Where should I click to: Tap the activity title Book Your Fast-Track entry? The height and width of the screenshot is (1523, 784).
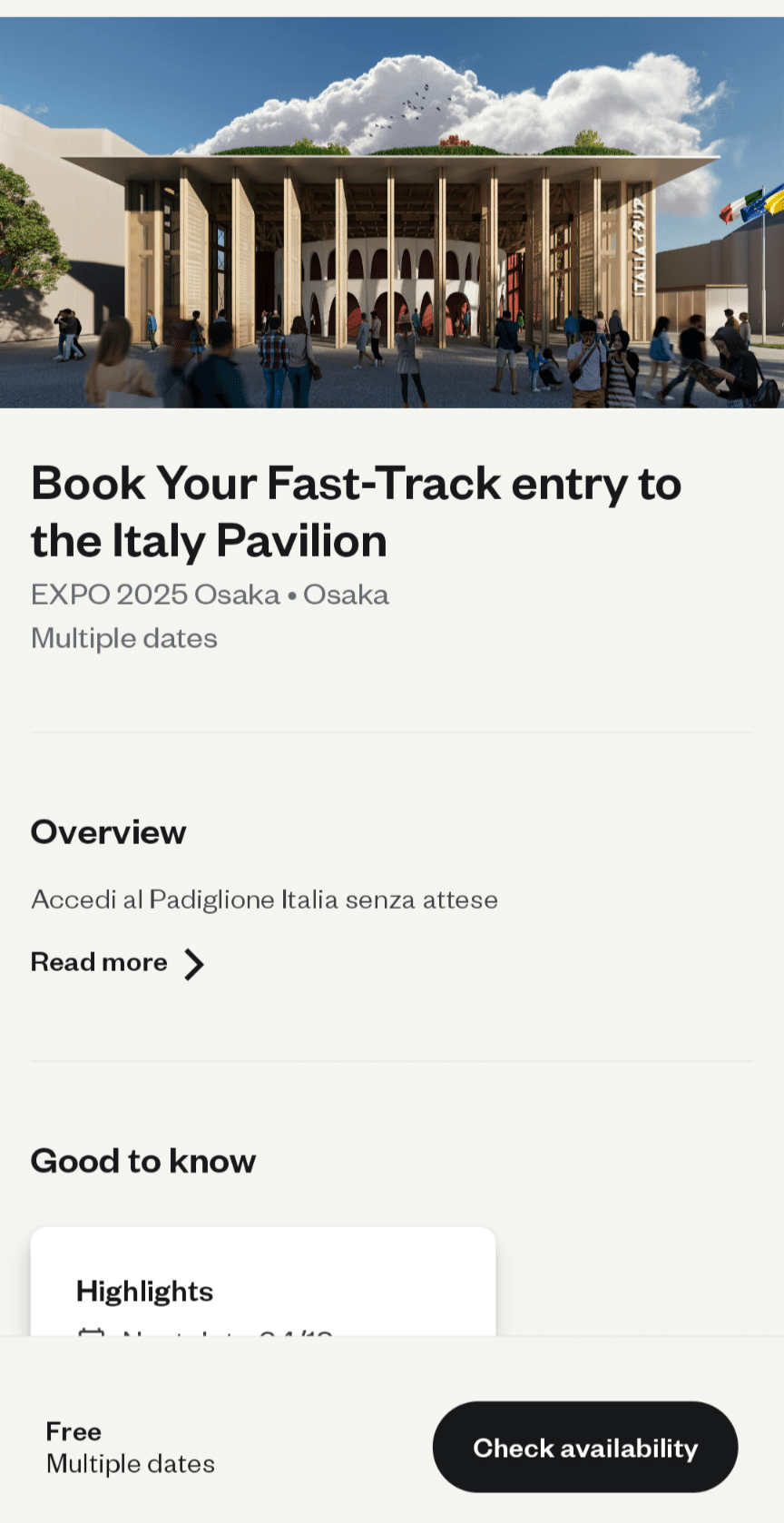tap(356, 511)
